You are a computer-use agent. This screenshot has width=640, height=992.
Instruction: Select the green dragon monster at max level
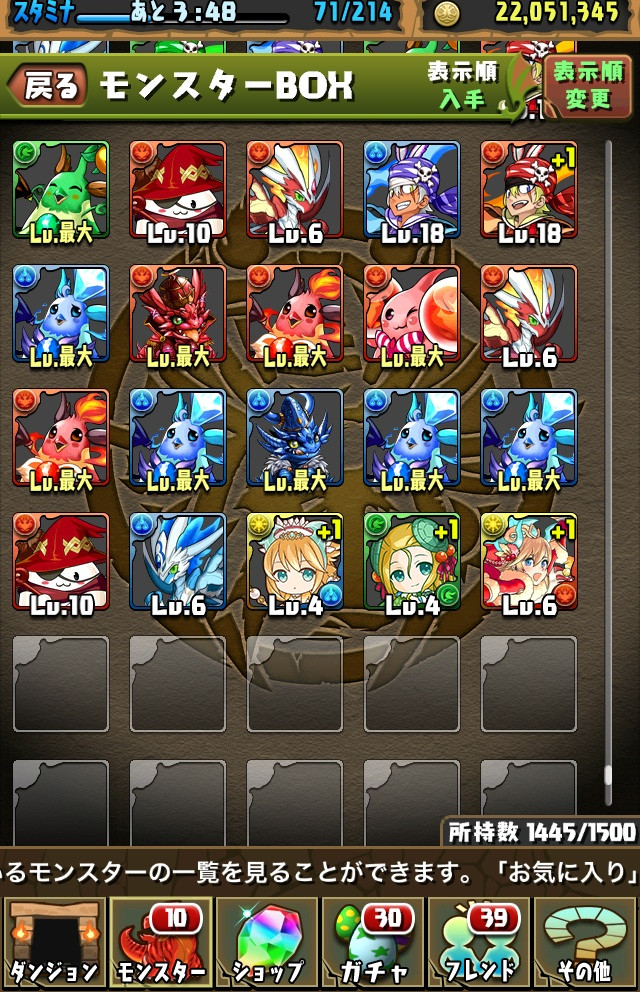point(61,189)
